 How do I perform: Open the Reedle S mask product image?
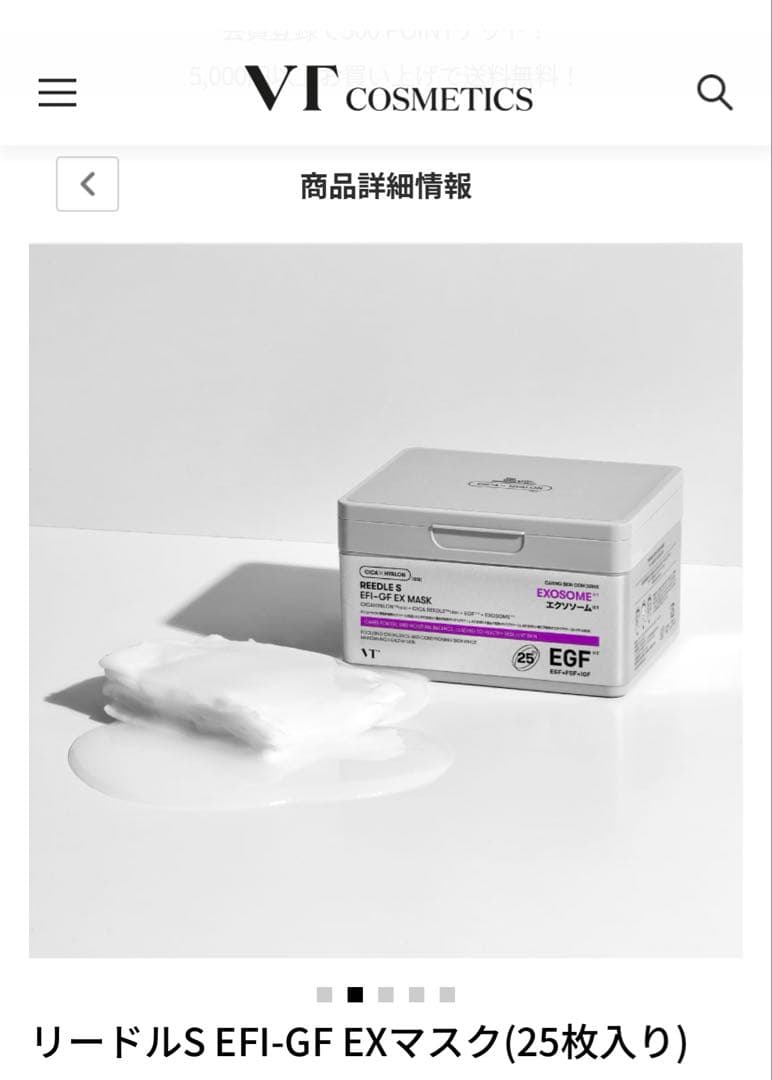tap(386, 600)
